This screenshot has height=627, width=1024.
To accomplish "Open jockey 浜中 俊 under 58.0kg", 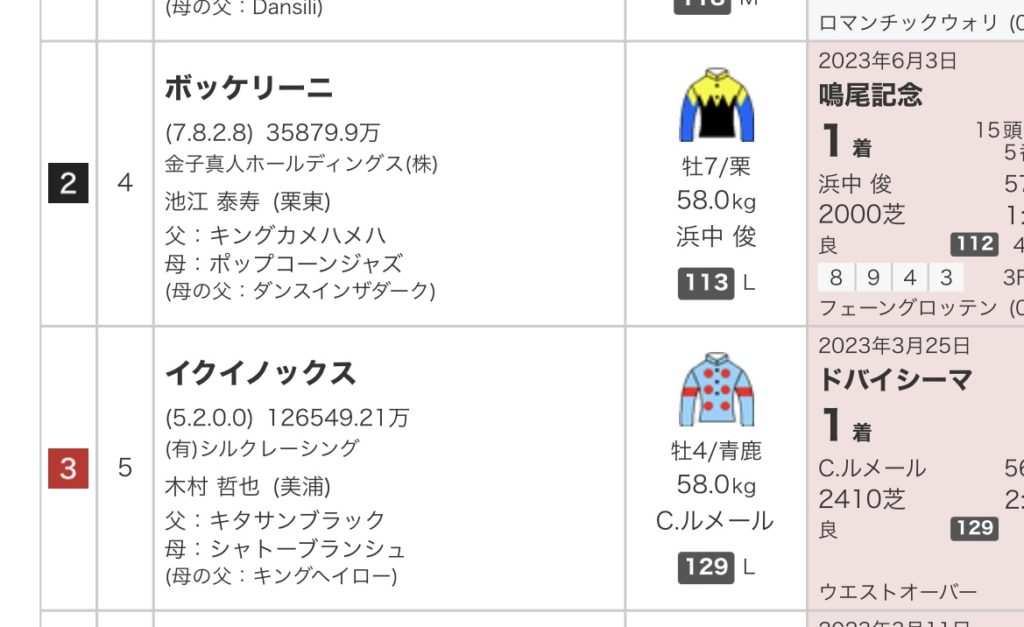I will pyautogui.click(x=716, y=237).
